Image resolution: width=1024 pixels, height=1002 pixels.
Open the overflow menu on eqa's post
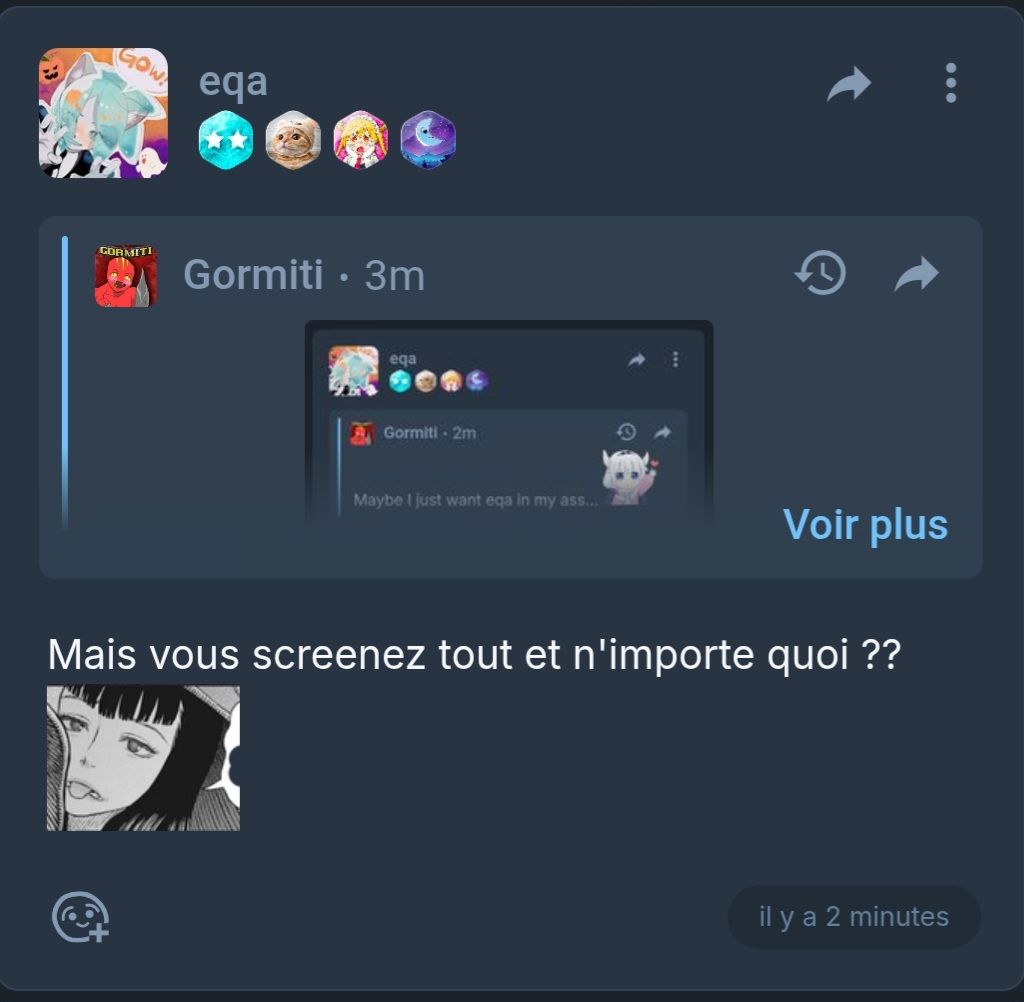[950, 83]
